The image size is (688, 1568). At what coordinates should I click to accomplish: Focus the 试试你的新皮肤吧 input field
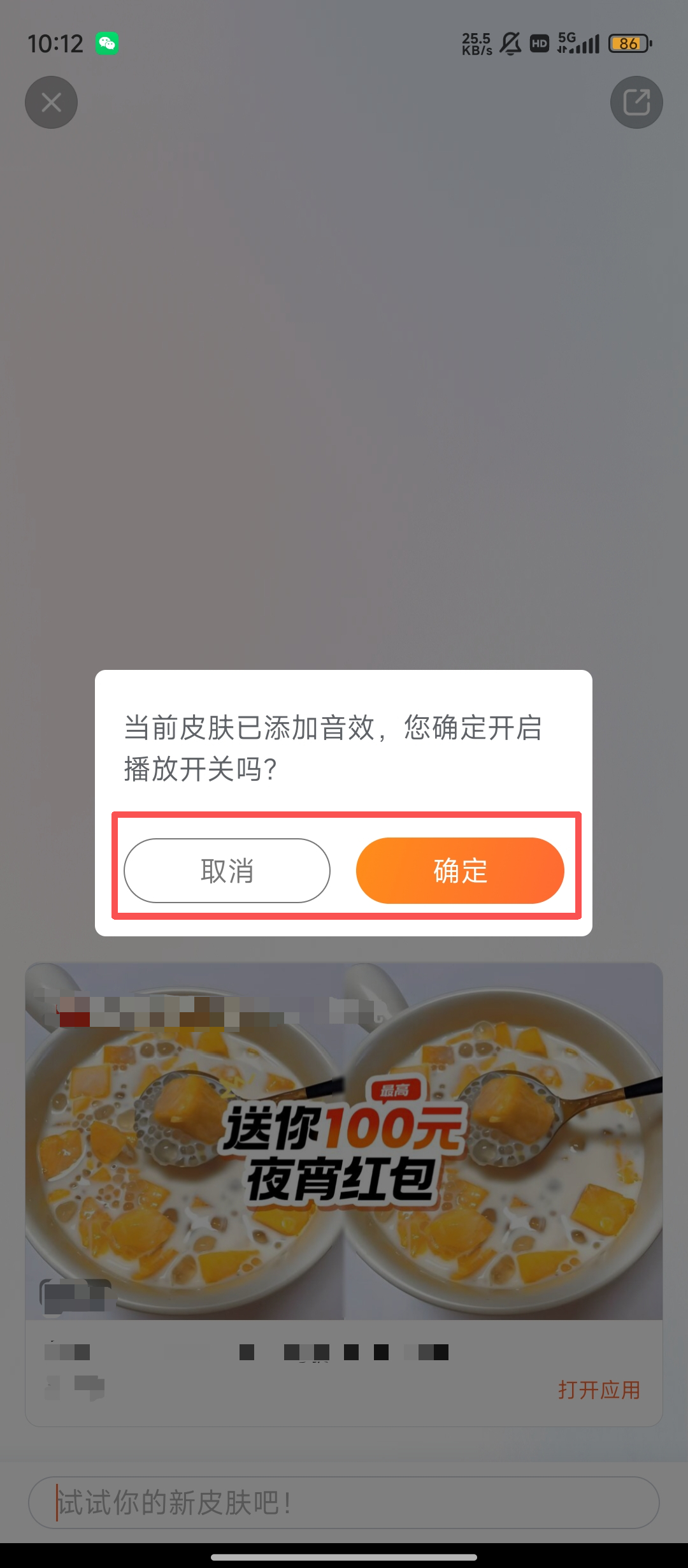pyautogui.click(x=344, y=1502)
